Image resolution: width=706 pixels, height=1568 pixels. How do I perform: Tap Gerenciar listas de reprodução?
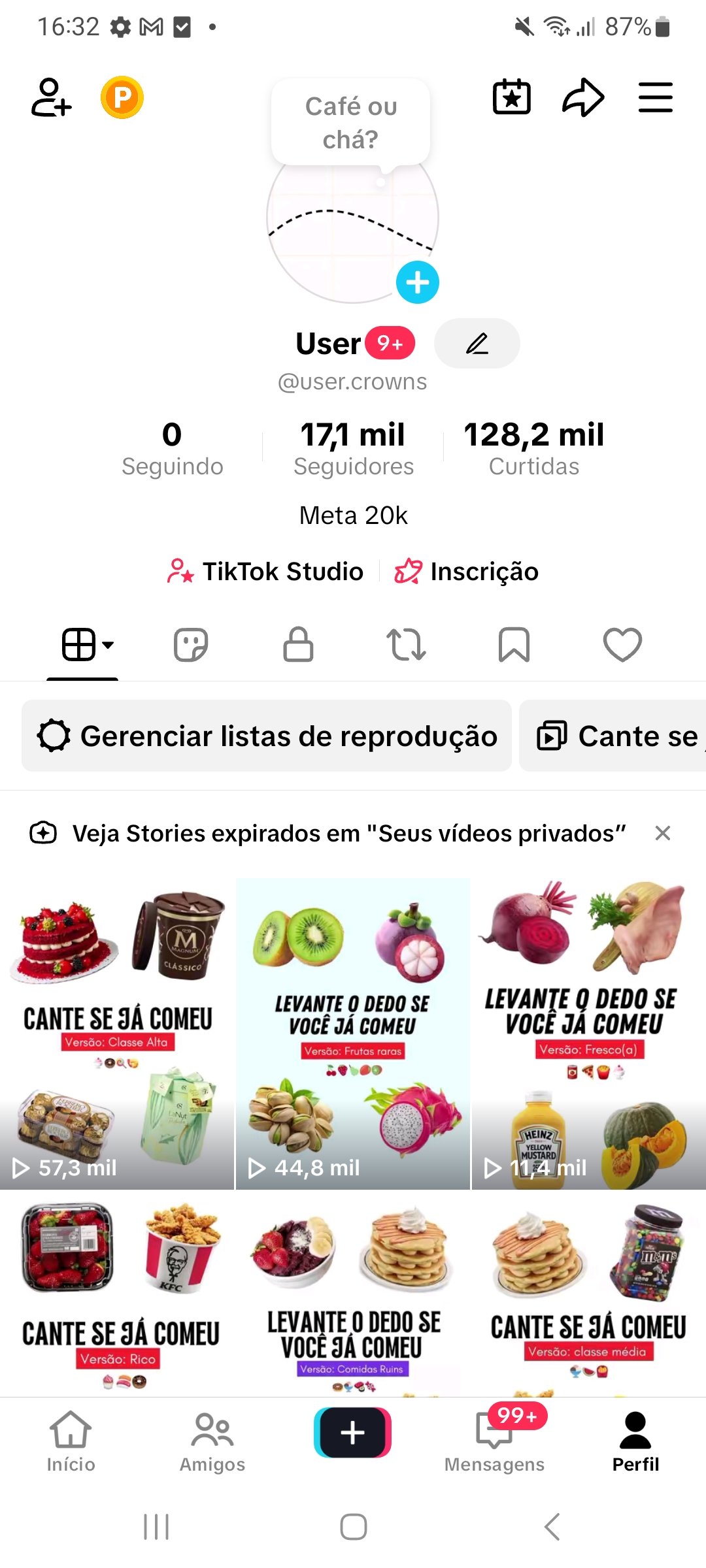(267, 736)
